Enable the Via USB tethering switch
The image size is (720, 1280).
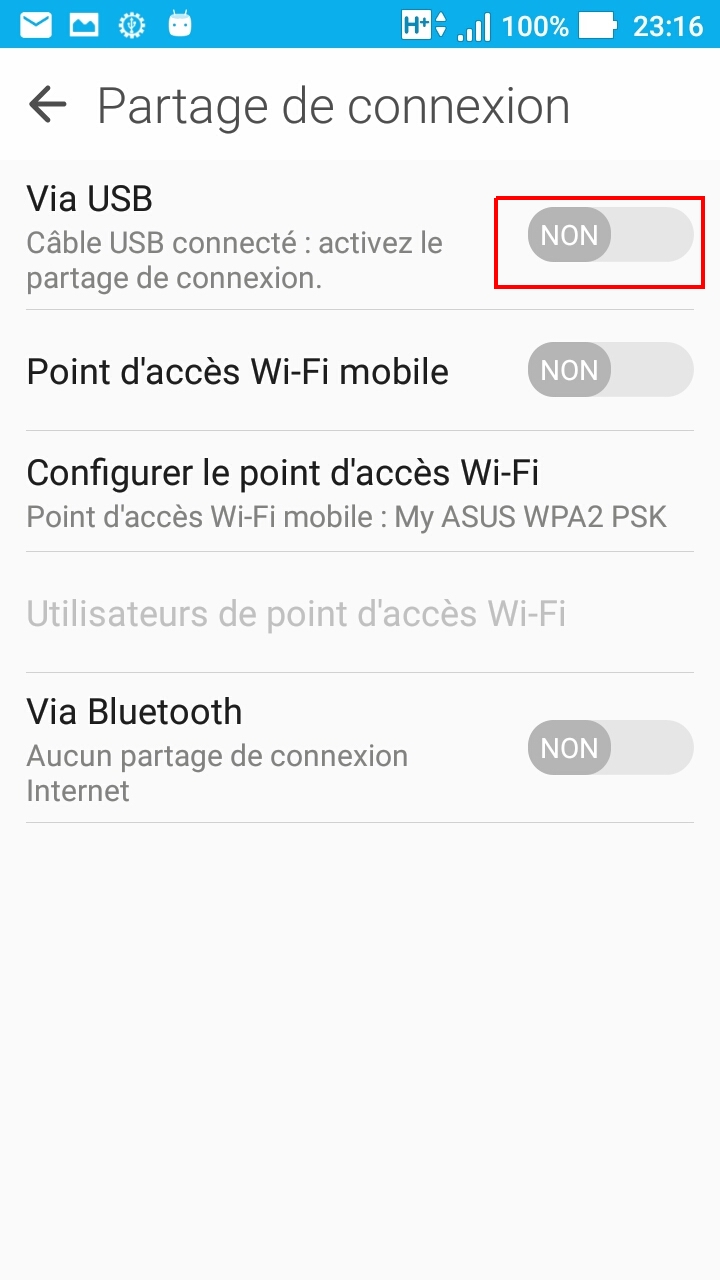point(609,236)
